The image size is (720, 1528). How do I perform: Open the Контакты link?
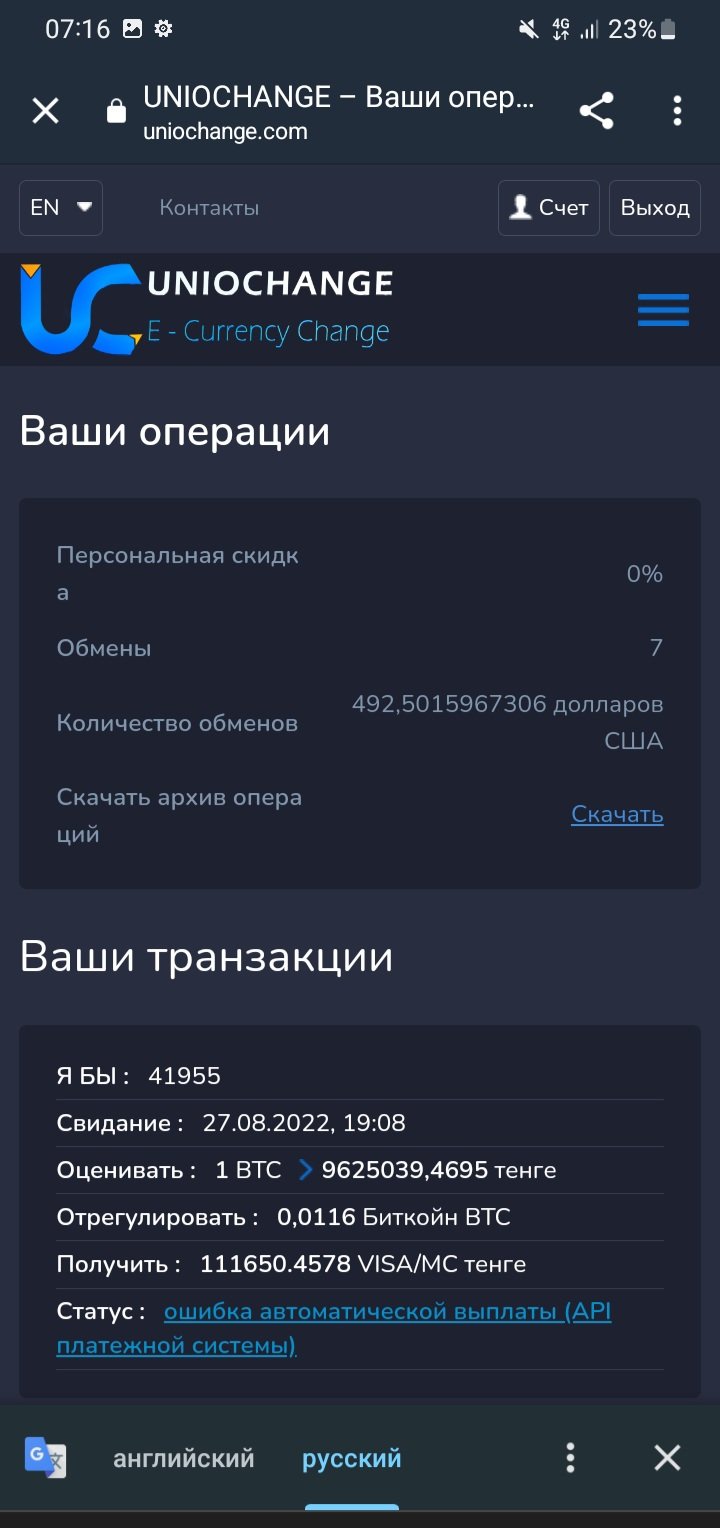click(x=209, y=208)
